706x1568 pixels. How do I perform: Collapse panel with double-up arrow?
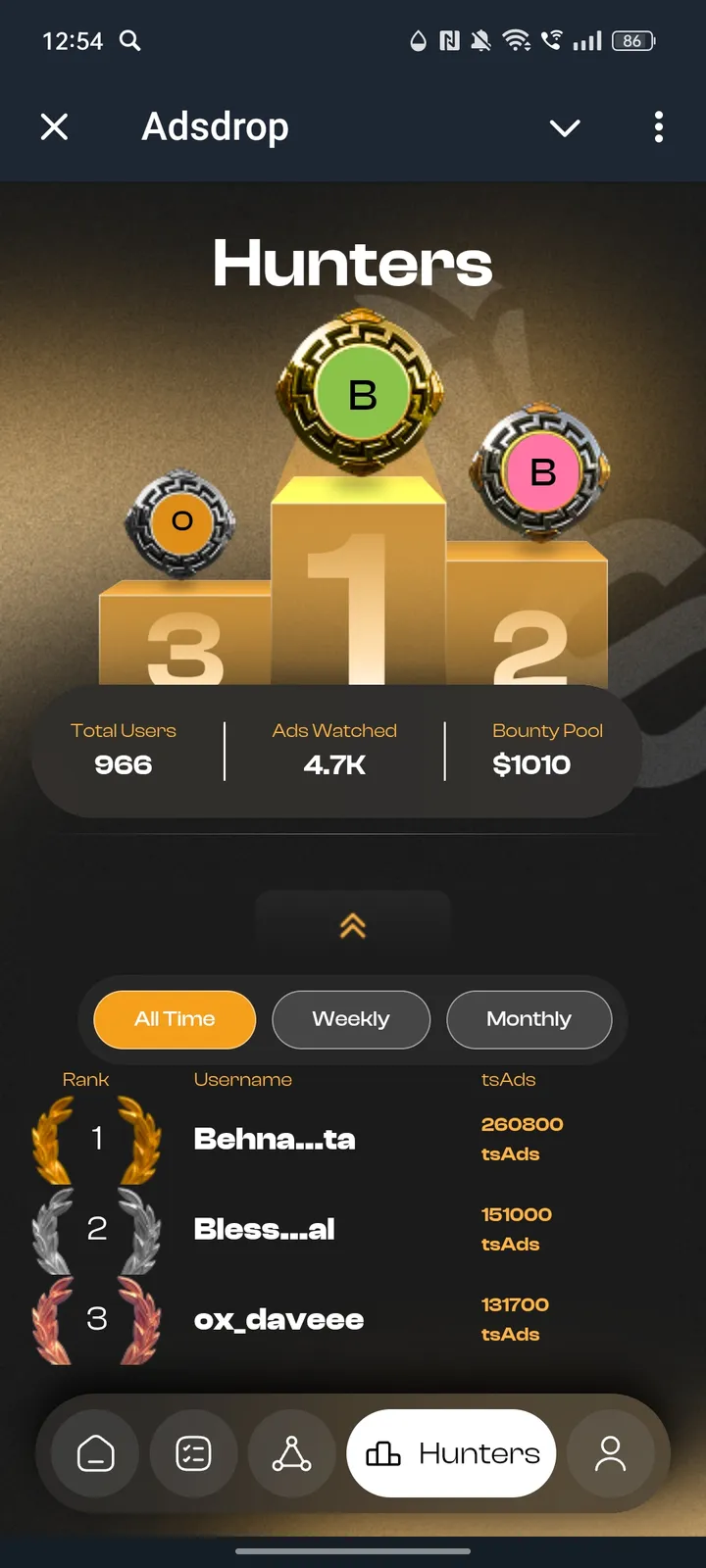(353, 925)
